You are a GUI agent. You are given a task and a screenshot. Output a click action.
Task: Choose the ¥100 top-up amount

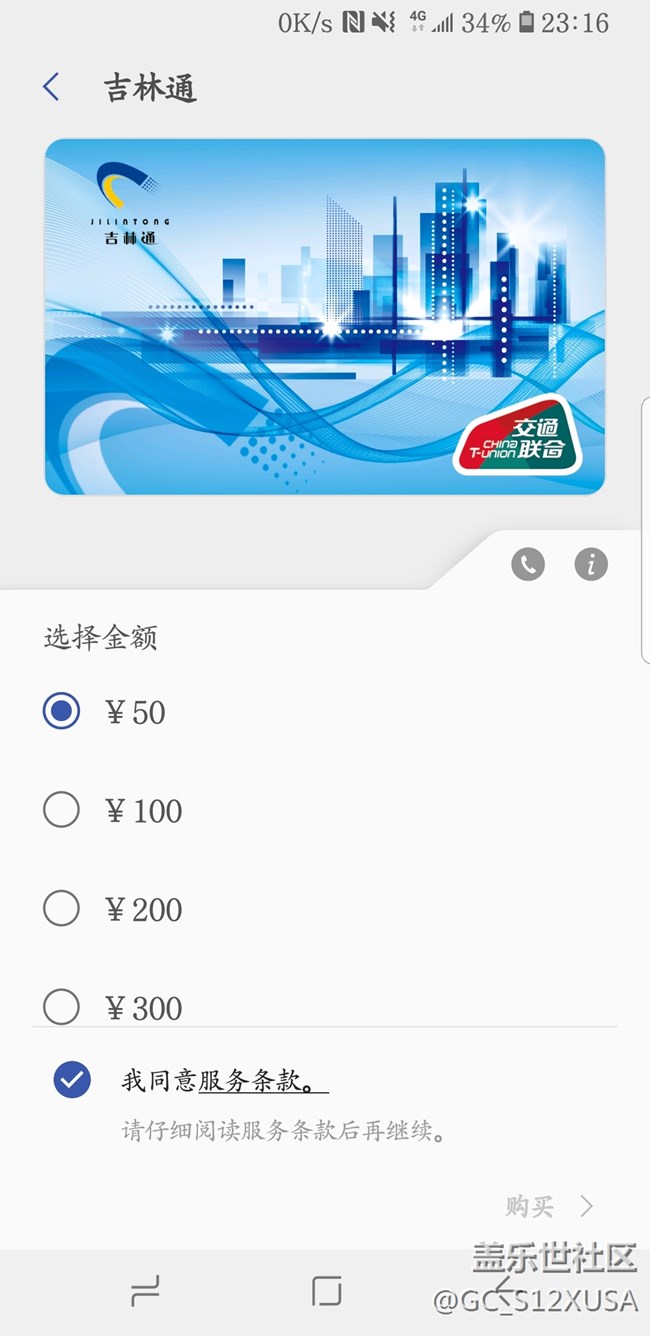point(62,810)
